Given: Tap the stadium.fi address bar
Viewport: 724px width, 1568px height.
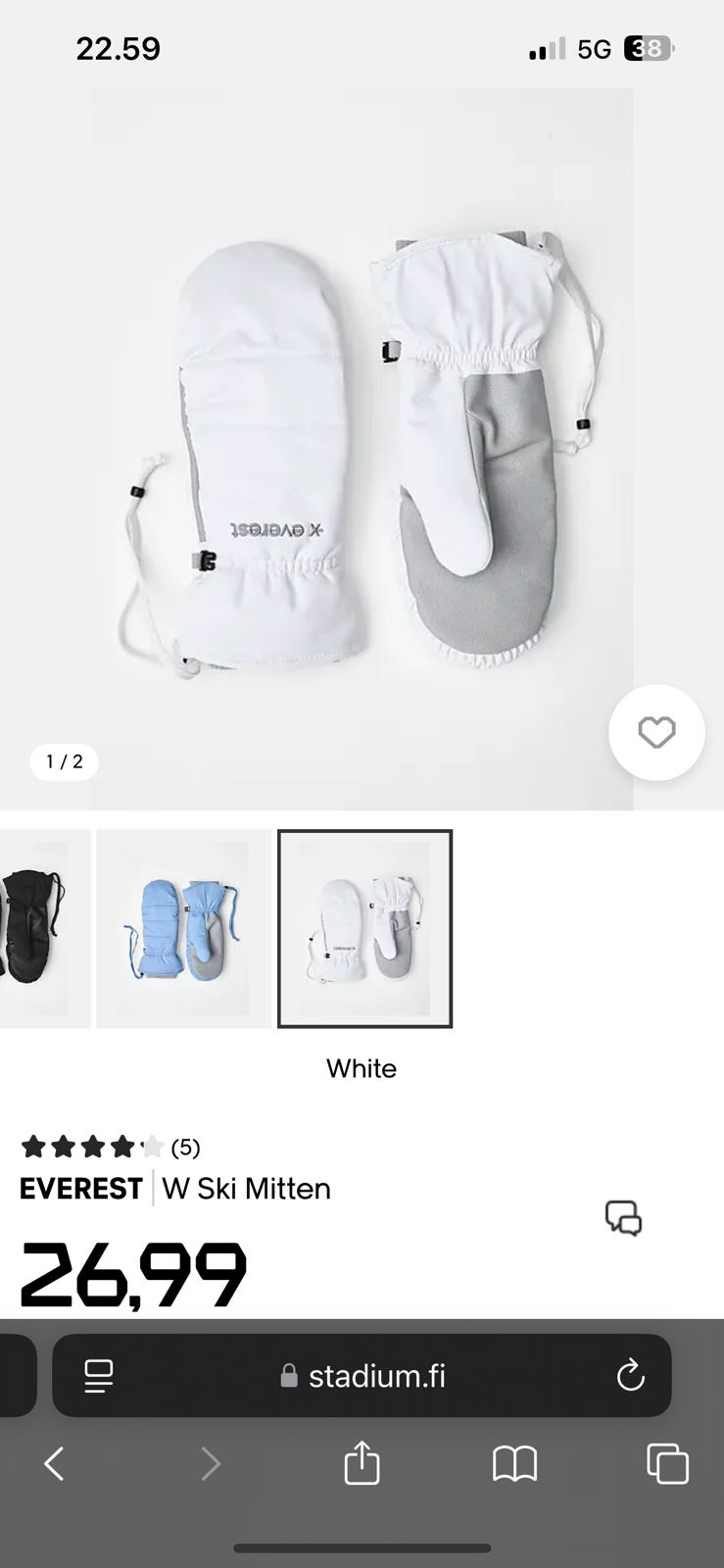Looking at the screenshot, I should (362, 1376).
